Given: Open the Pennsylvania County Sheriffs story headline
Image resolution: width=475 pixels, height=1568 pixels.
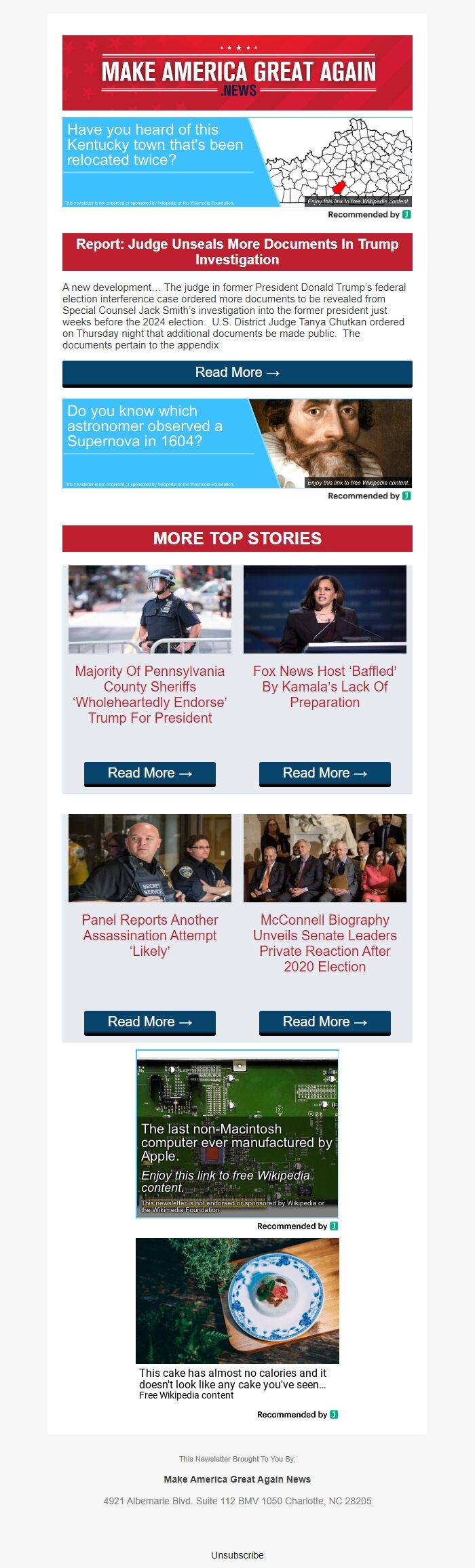Looking at the screenshot, I should (x=149, y=694).
